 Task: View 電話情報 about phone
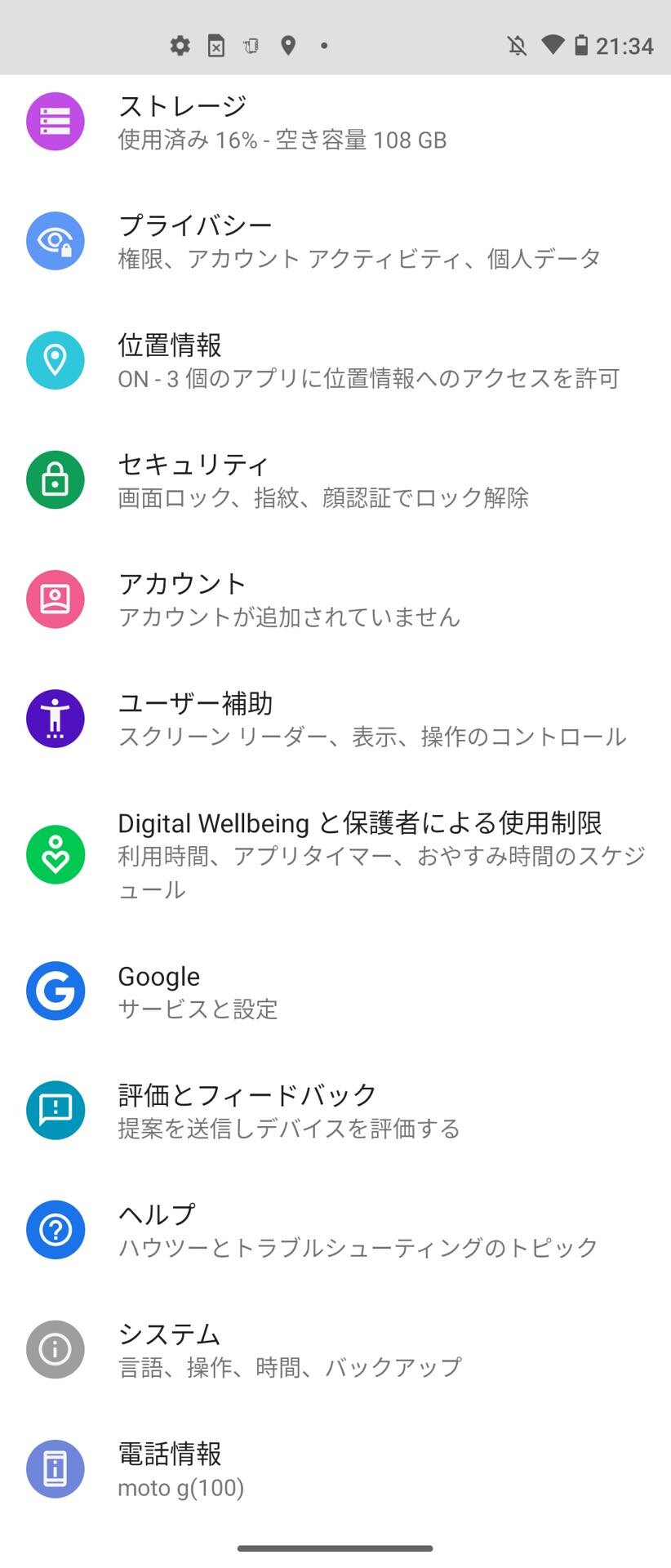coord(335,1468)
